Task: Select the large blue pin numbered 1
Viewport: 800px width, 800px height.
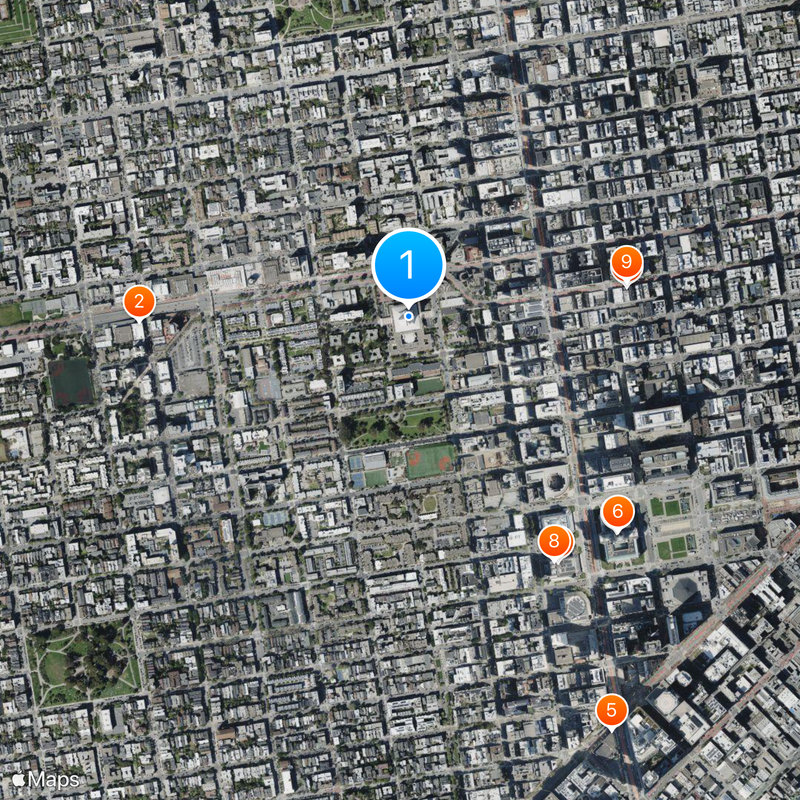Action: click(x=408, y=265)
